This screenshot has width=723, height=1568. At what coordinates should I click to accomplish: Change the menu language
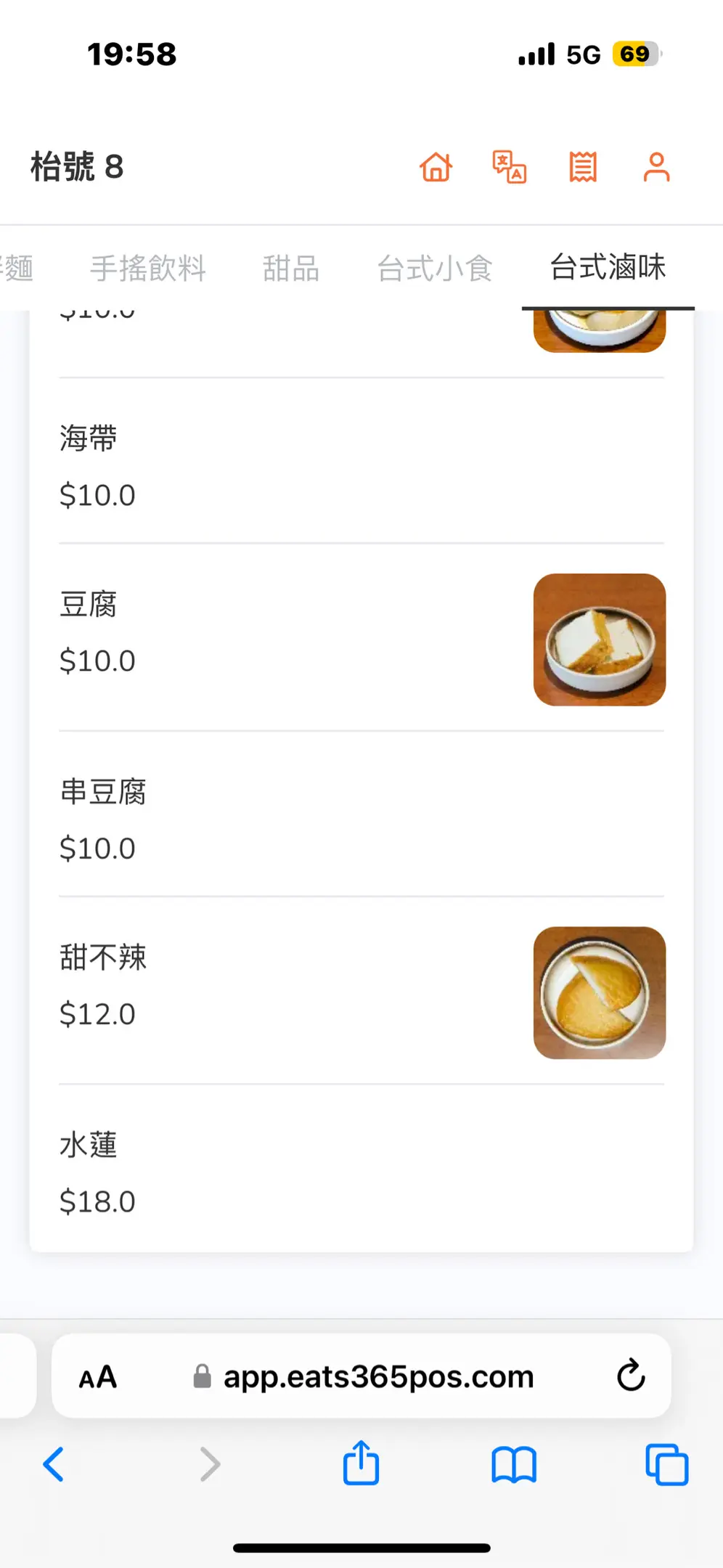click(510, 167)
